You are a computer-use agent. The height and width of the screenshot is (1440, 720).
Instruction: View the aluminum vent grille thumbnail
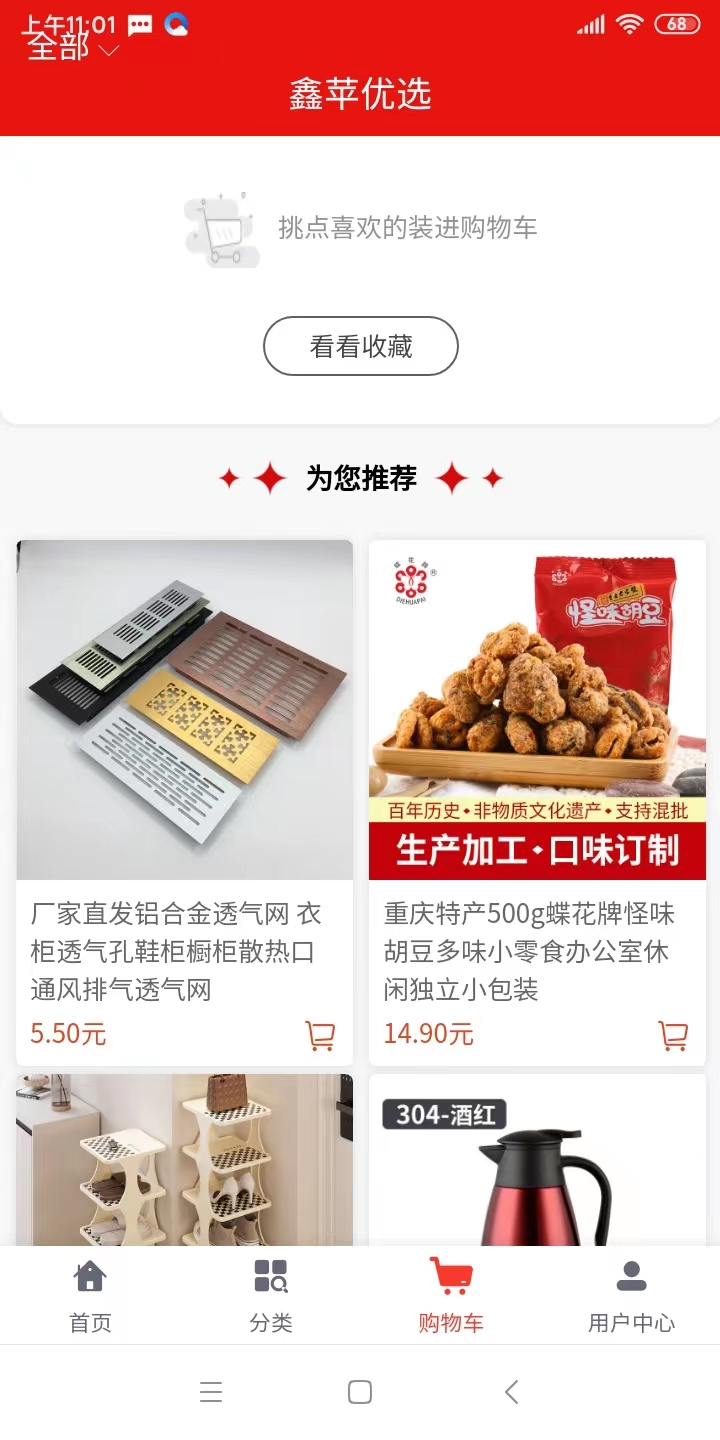[183, 709]
